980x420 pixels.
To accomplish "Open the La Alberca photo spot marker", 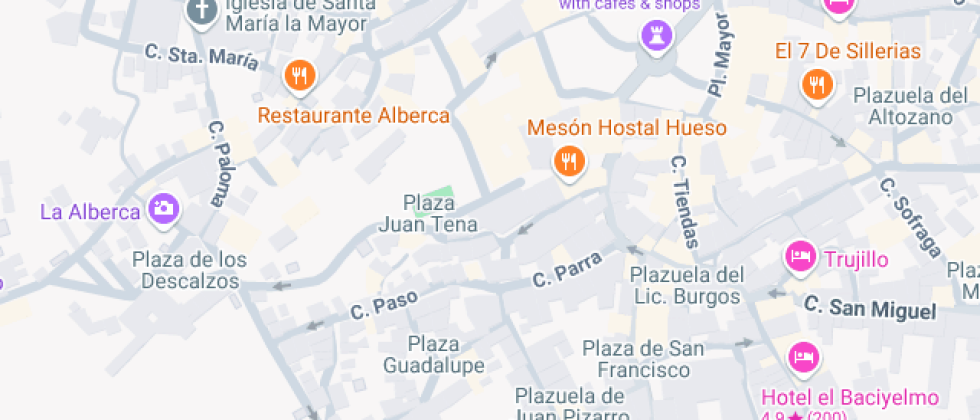I will tap(164, 209).
